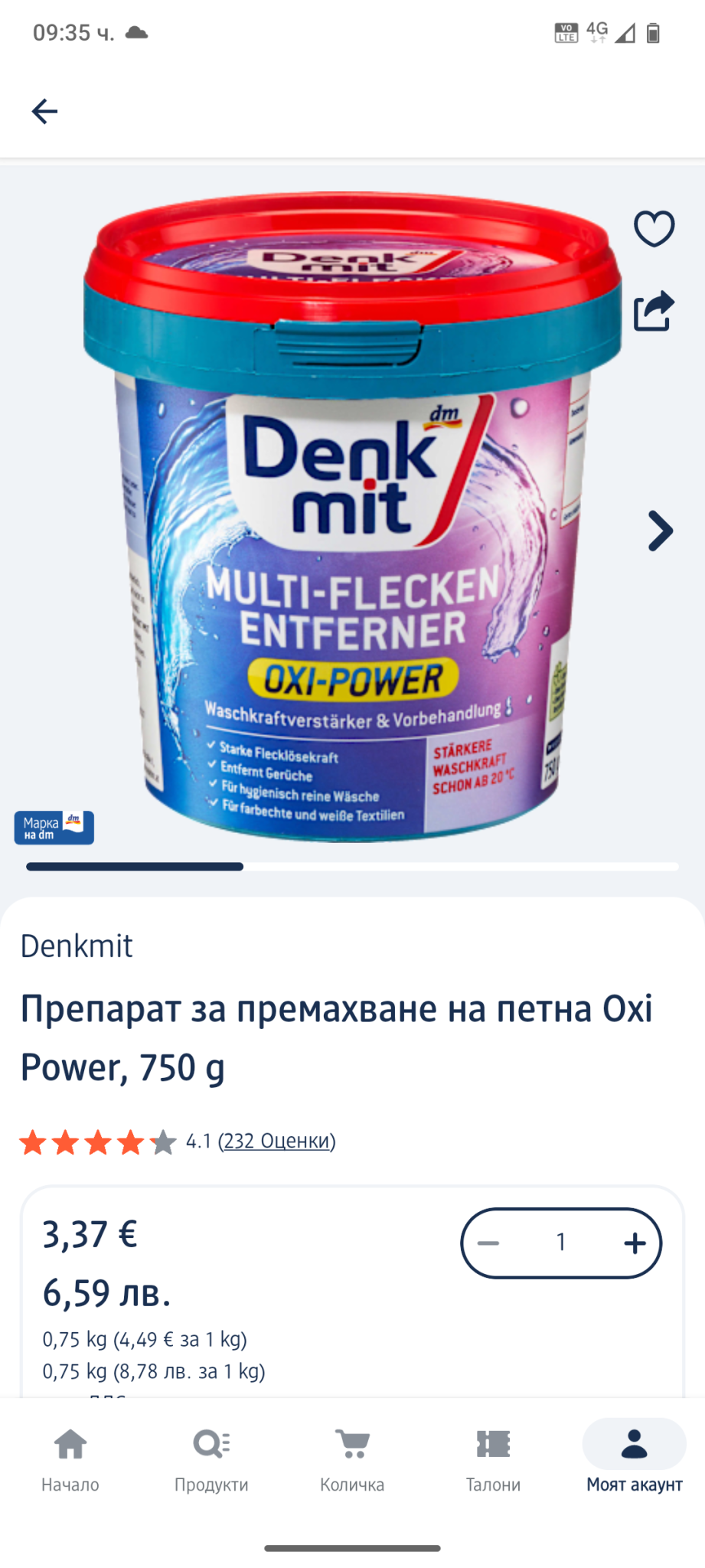705x1568 pixels.
Task: Open the Denkmit product image
Action: 352,517
